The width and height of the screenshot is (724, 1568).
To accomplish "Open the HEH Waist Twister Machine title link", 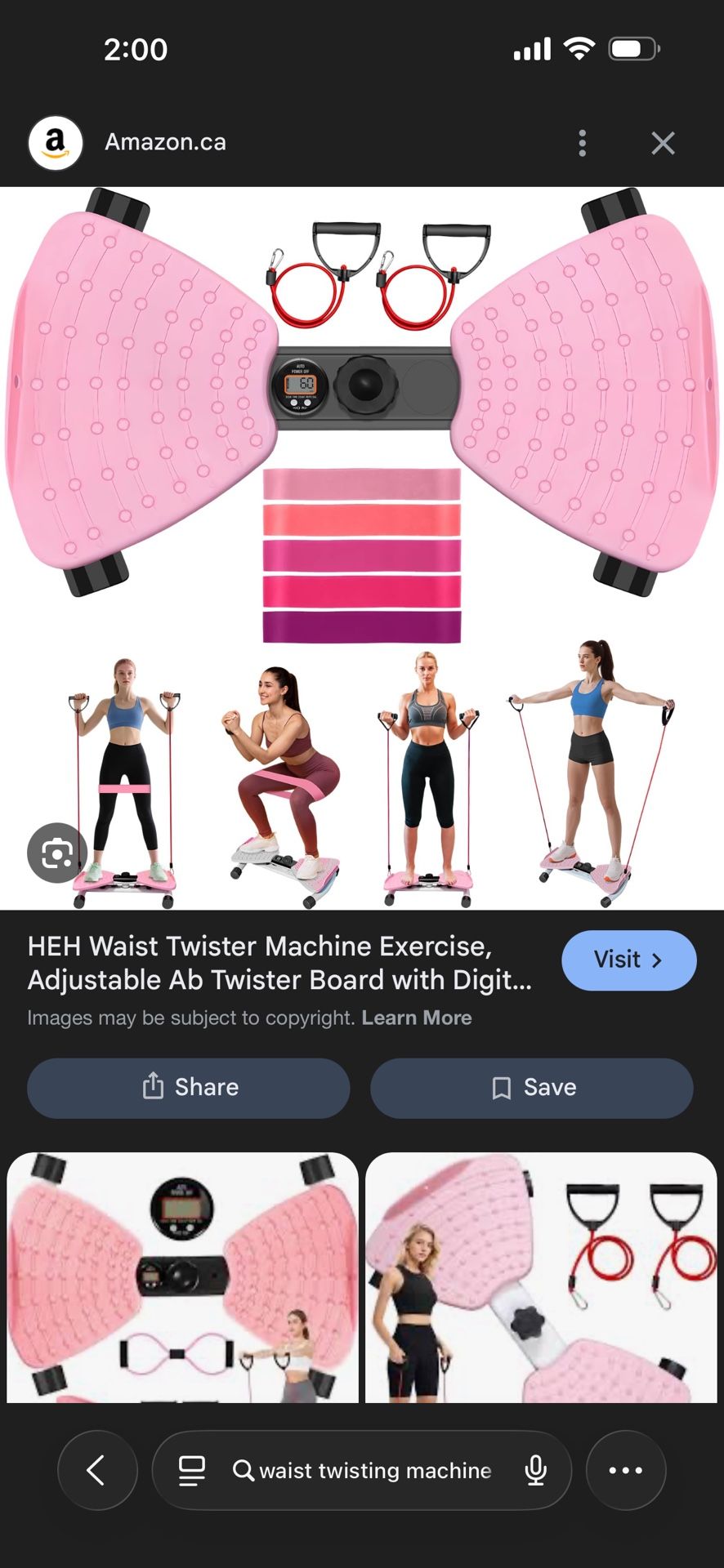I will coord(279,963).
